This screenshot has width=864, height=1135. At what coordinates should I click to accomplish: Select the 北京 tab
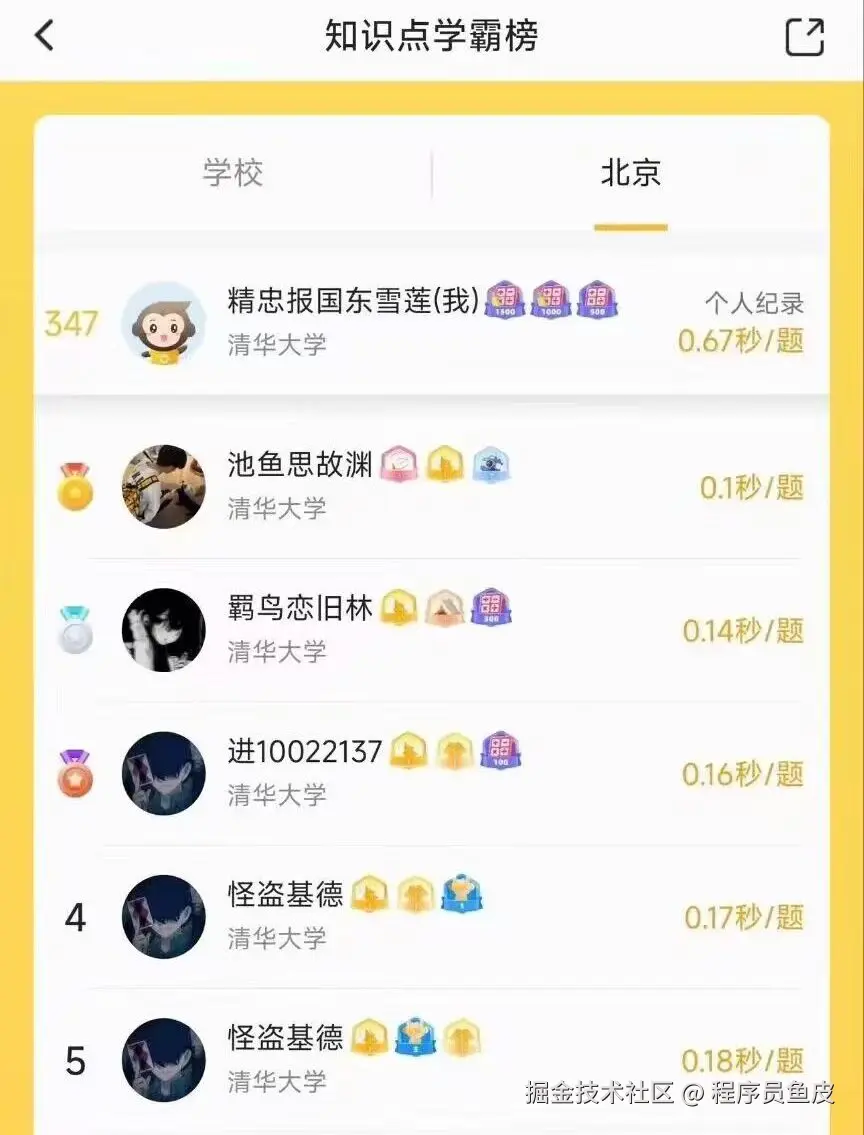pyautogui.click(x=630, y=173)
